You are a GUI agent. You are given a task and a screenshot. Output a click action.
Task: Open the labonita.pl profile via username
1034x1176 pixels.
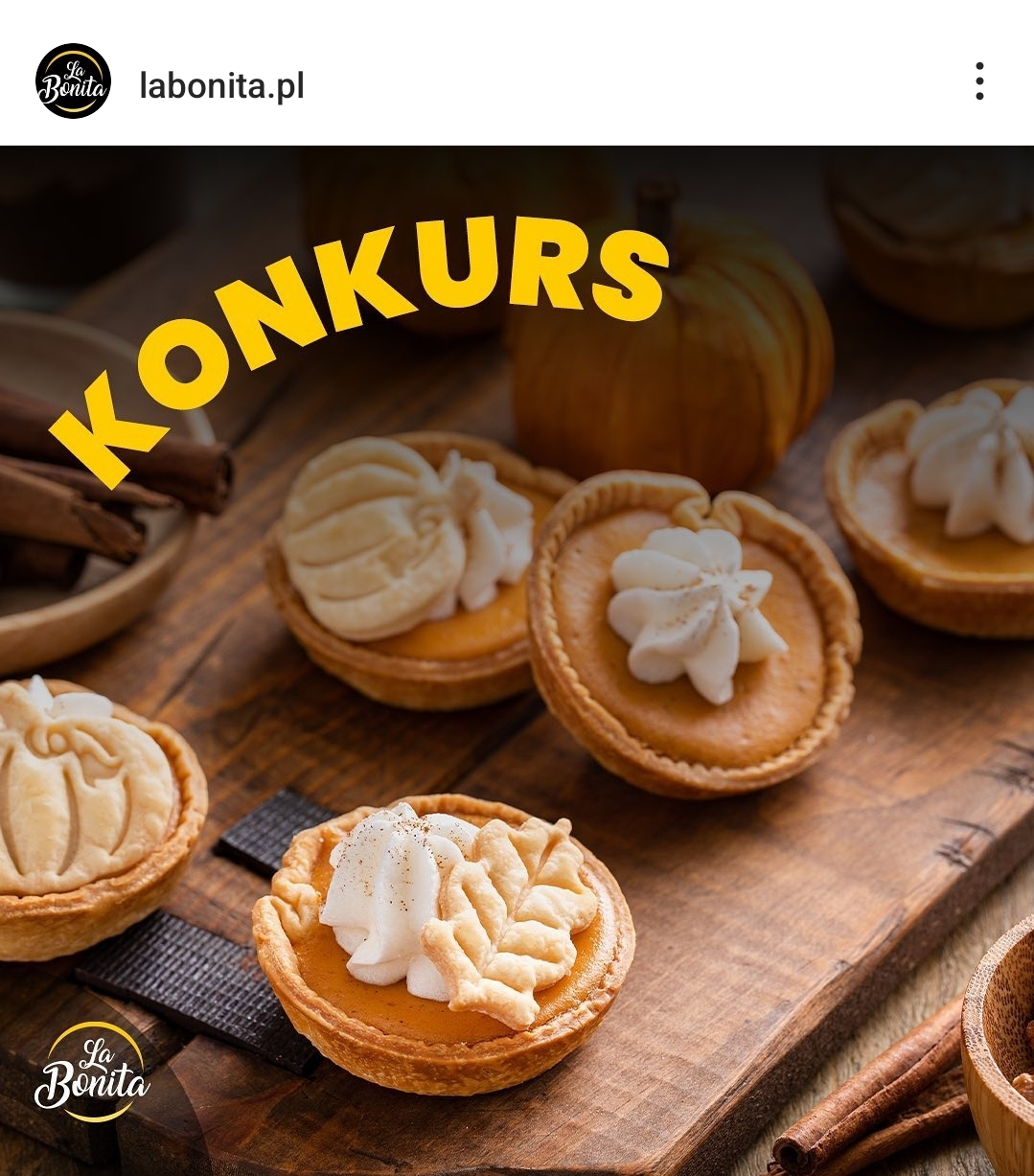point(221,85)
